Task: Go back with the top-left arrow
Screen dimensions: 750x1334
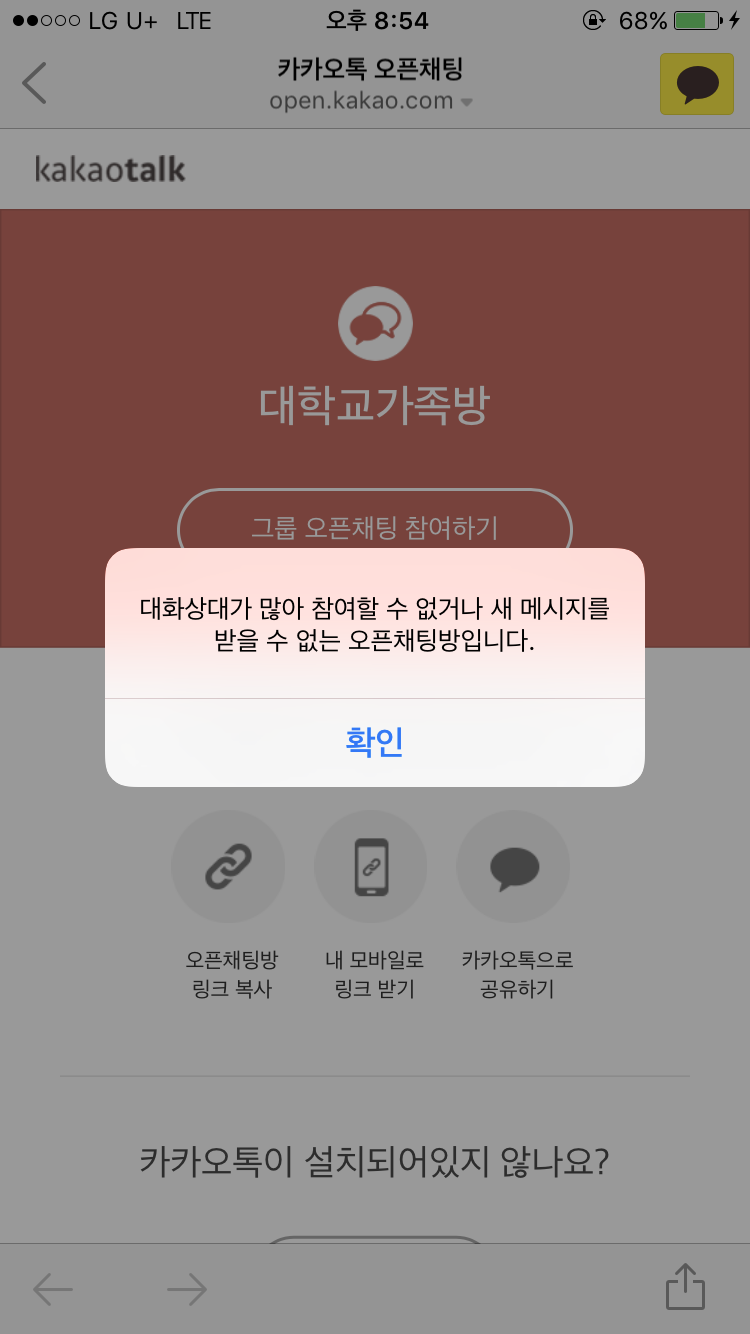Action: point(35,83)
